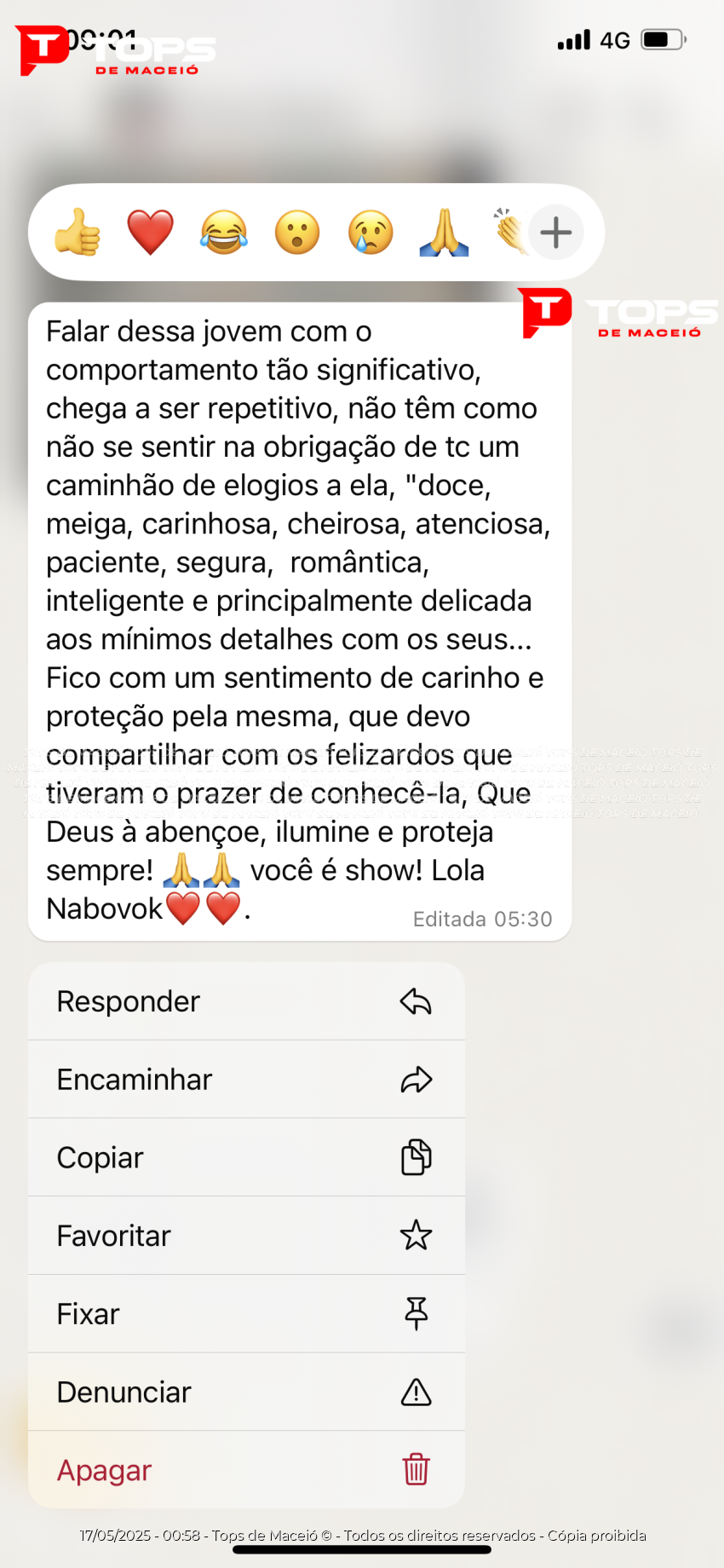Choose Encaminhar to forward the message

click(x=247, y=1080)
